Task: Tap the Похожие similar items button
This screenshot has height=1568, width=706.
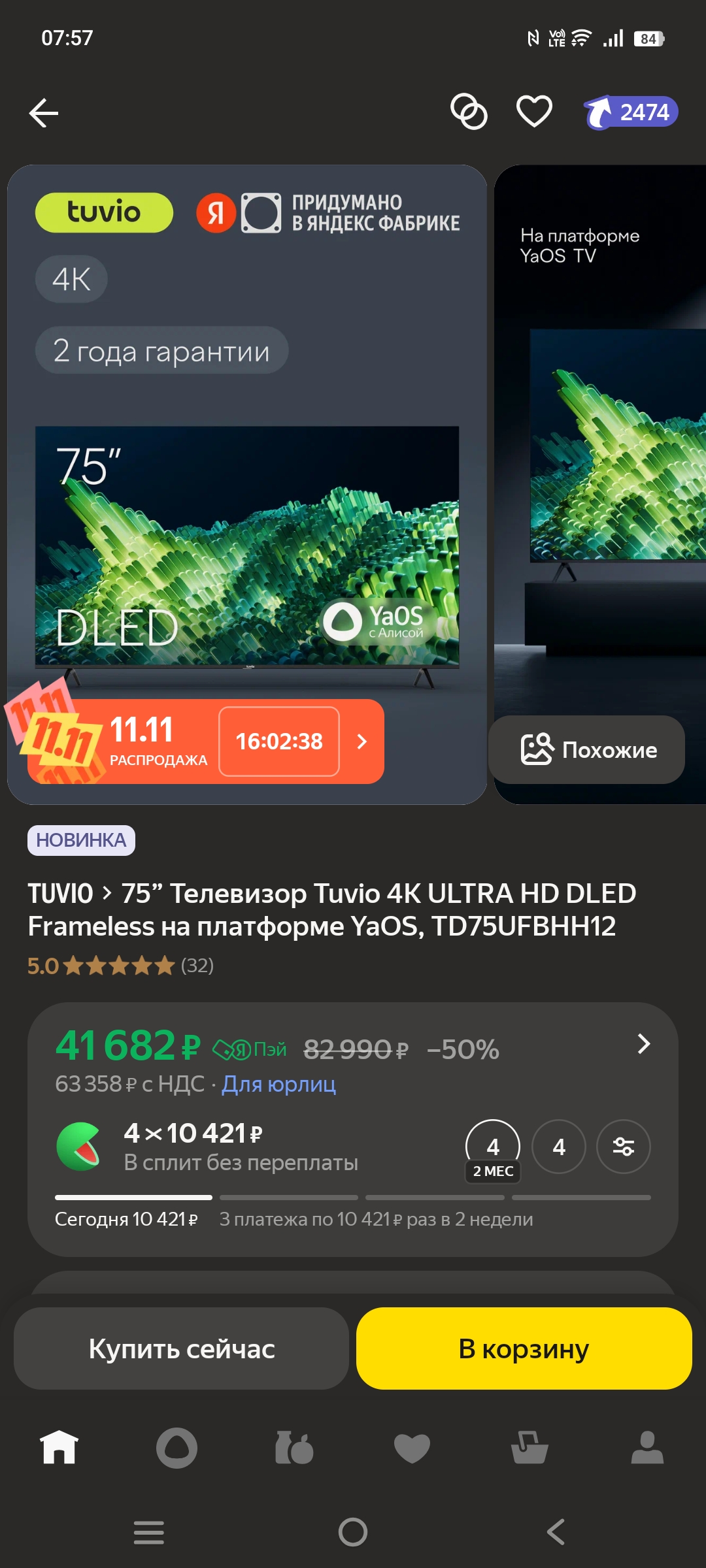Action: [x=588, y=750]
